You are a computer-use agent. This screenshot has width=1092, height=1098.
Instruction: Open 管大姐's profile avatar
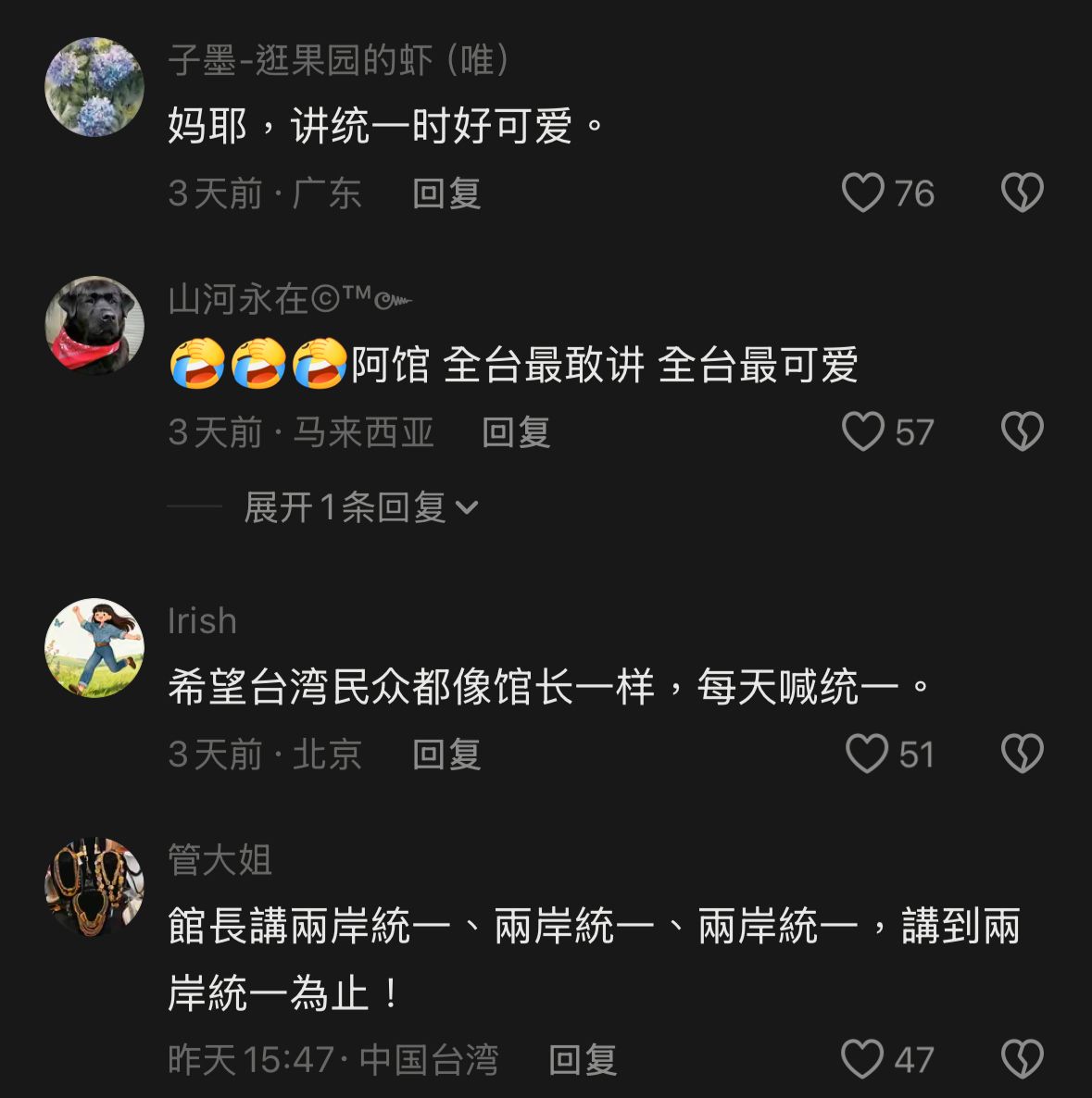[94, 887]
